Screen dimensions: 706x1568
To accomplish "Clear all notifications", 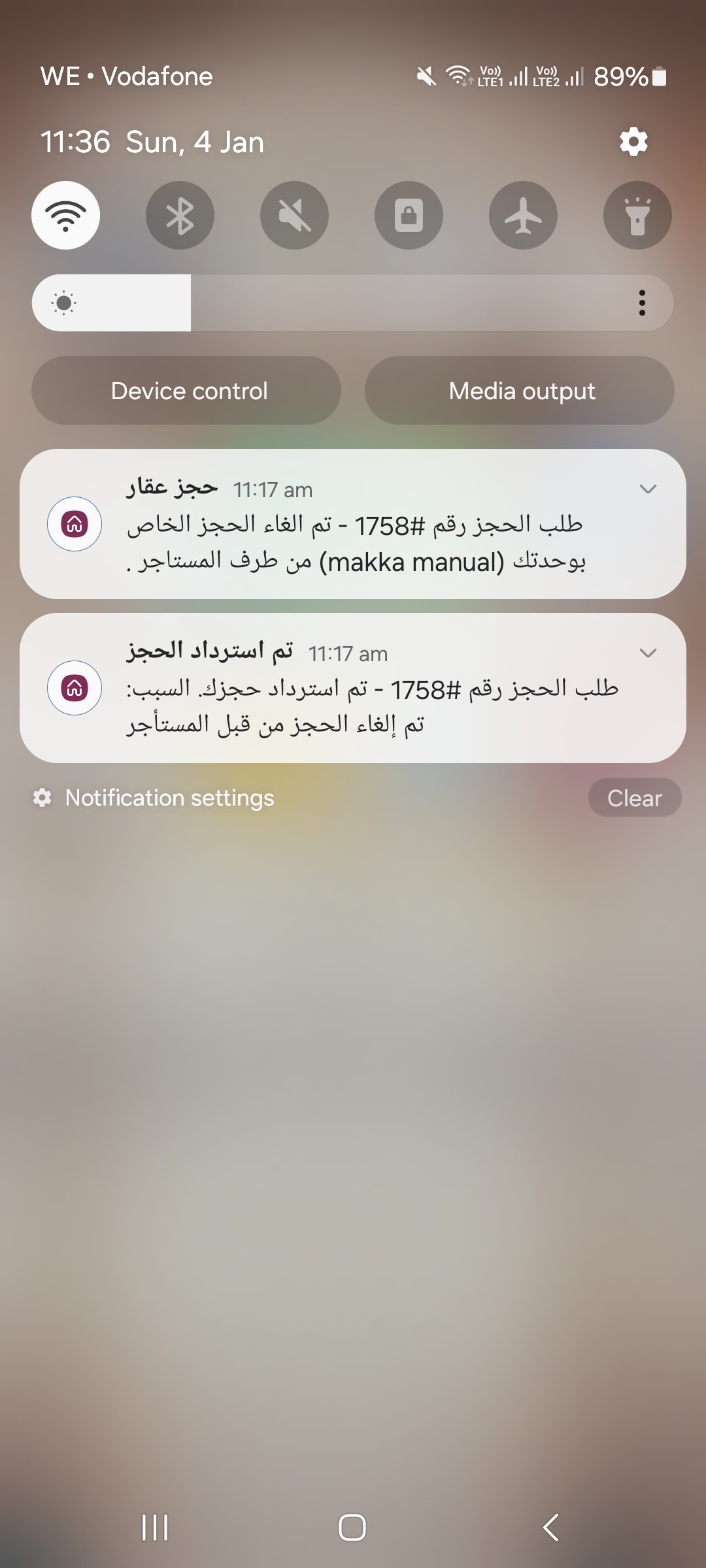I will [635, 798].
